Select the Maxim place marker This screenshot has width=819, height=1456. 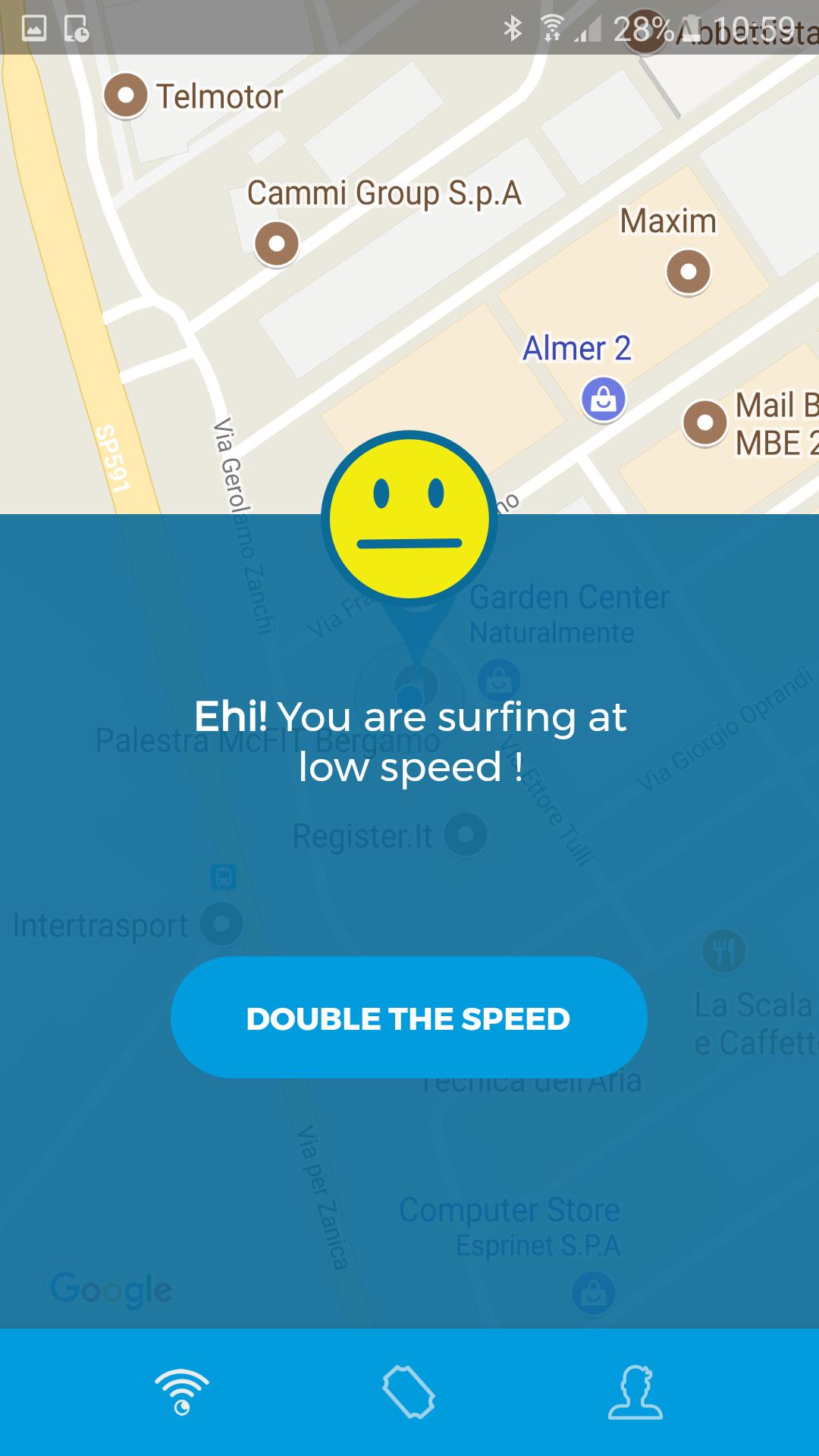point(689,271)
